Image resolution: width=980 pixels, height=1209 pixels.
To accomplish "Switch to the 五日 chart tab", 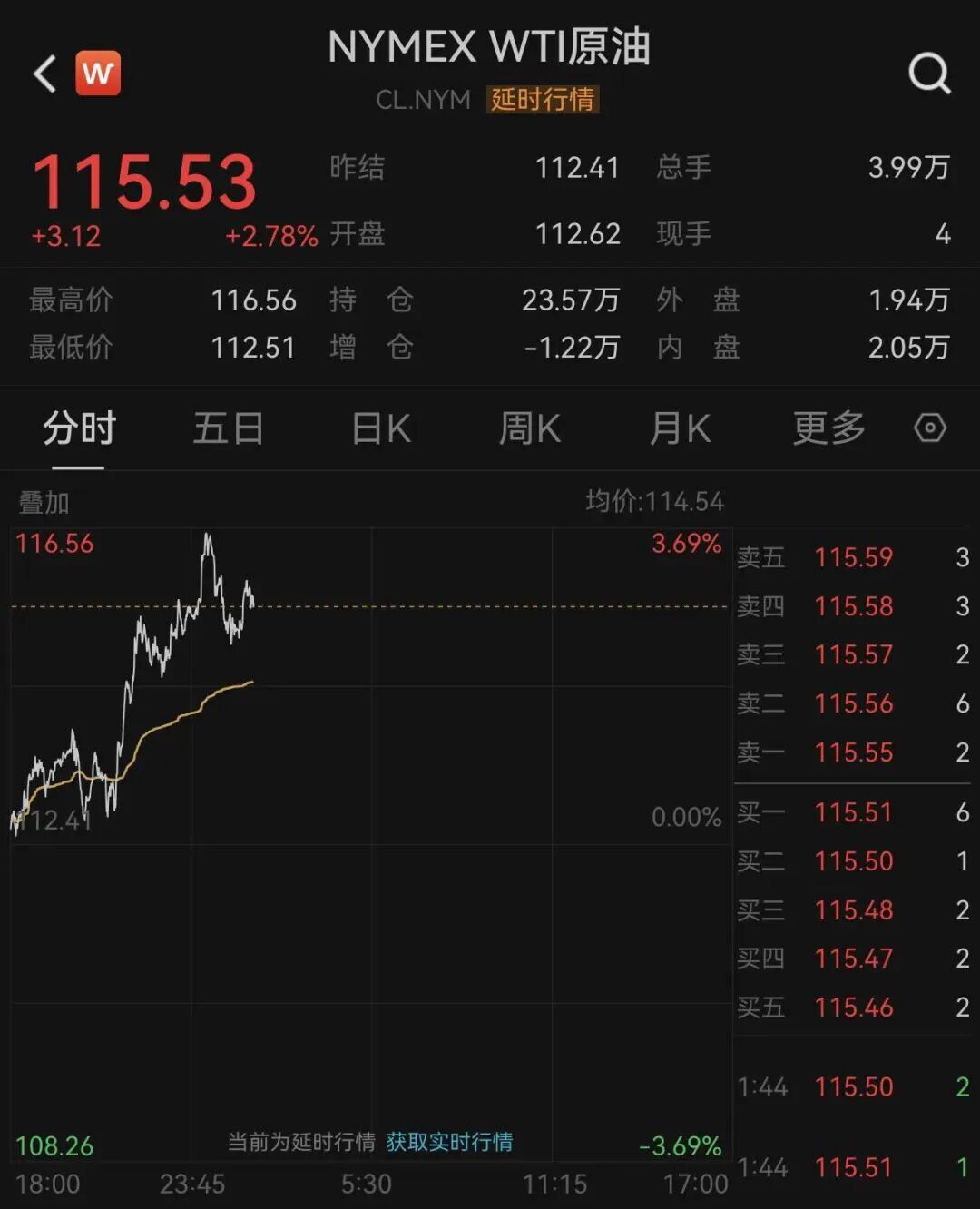I will pos(228,428).
